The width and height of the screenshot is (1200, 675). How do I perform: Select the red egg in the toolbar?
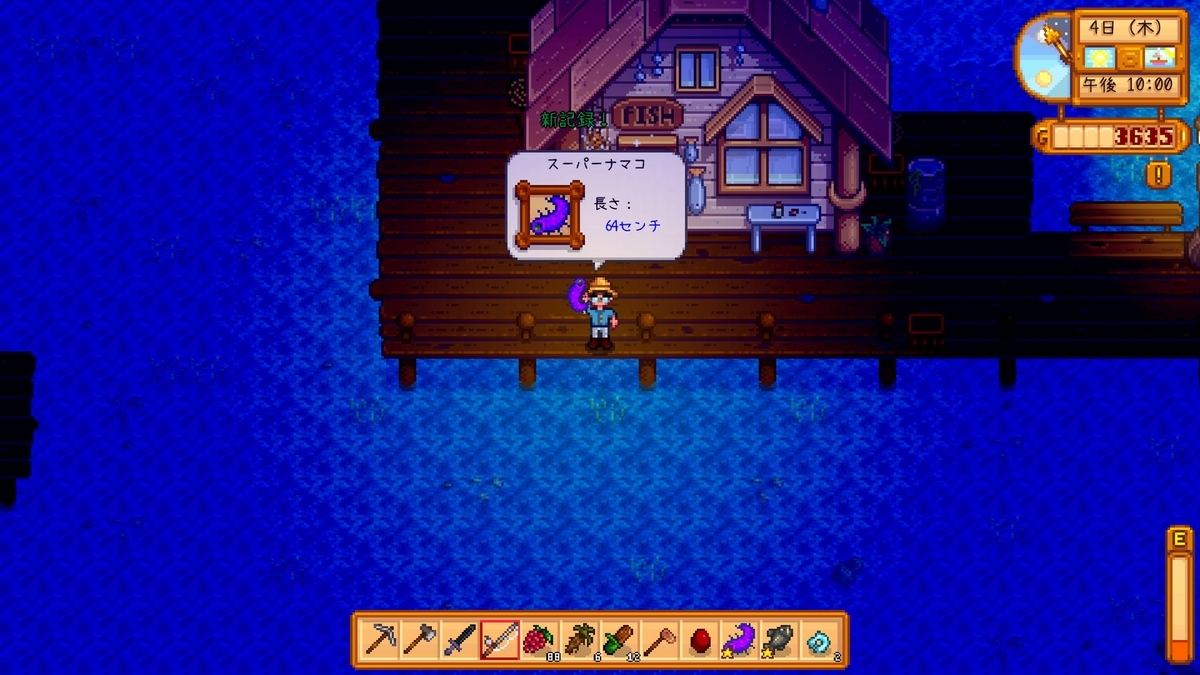click(700, 640)
